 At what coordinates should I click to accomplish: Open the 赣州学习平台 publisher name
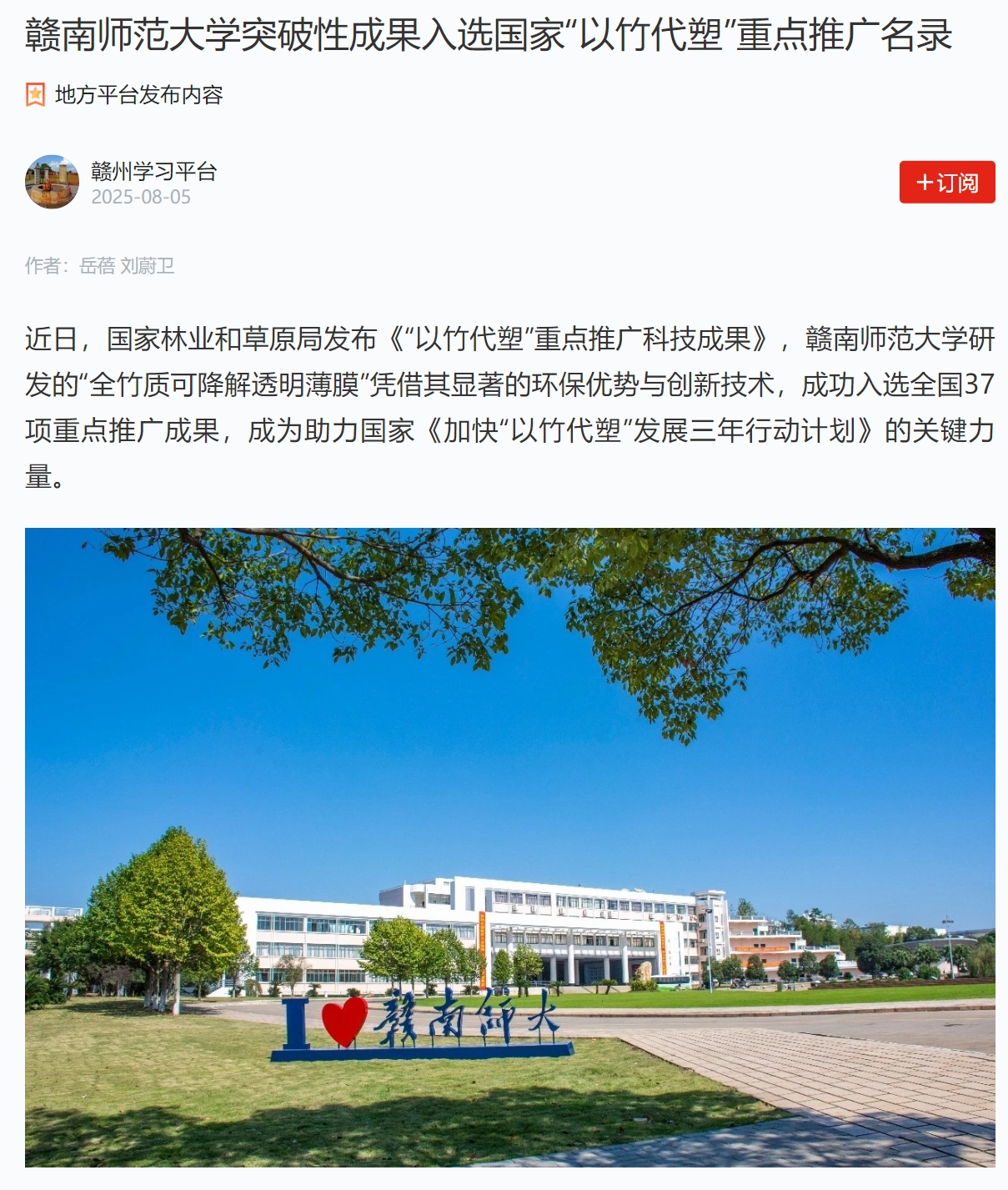(x=153, y=171)
